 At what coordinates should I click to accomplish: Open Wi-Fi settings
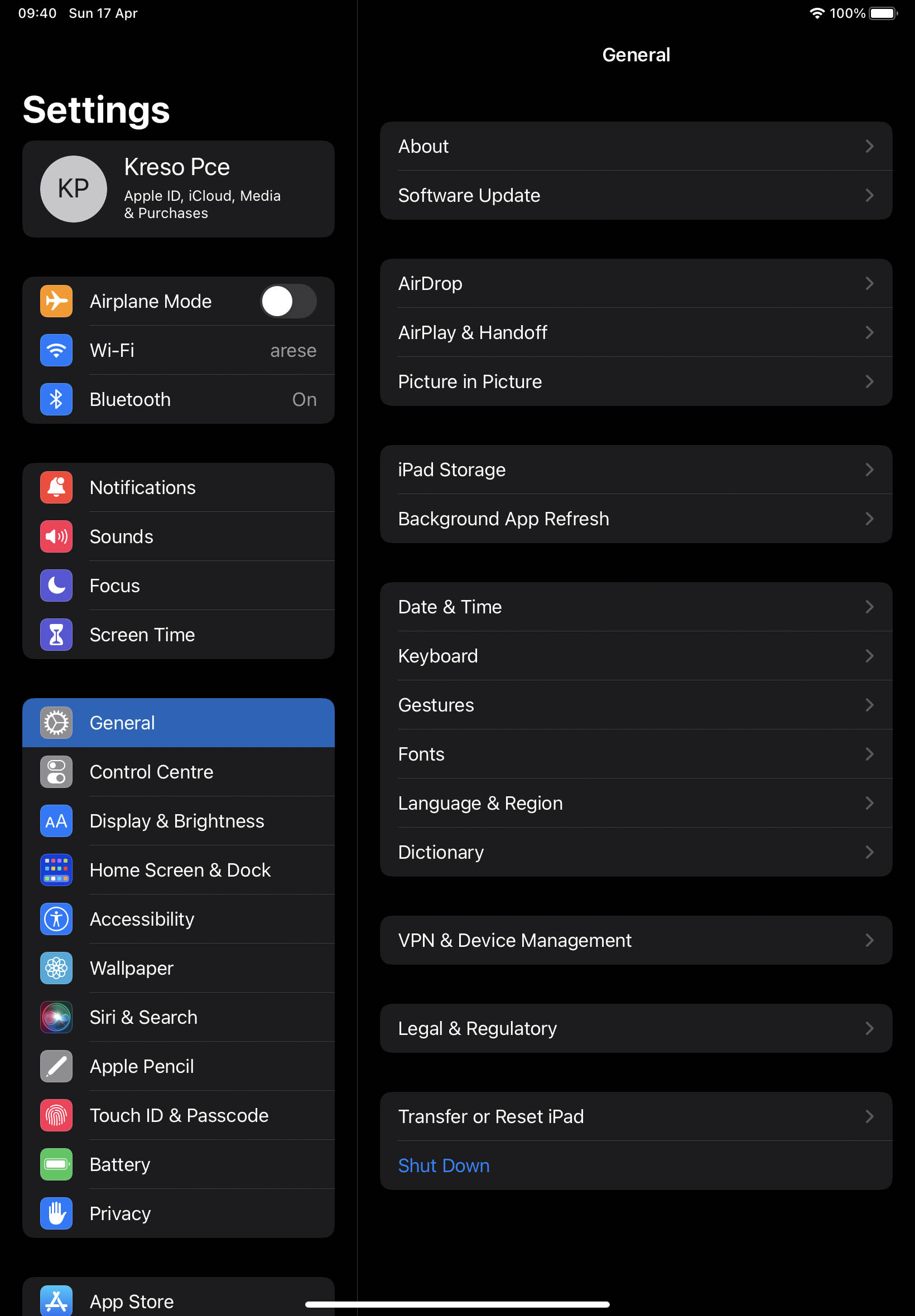tap(179, 350)
